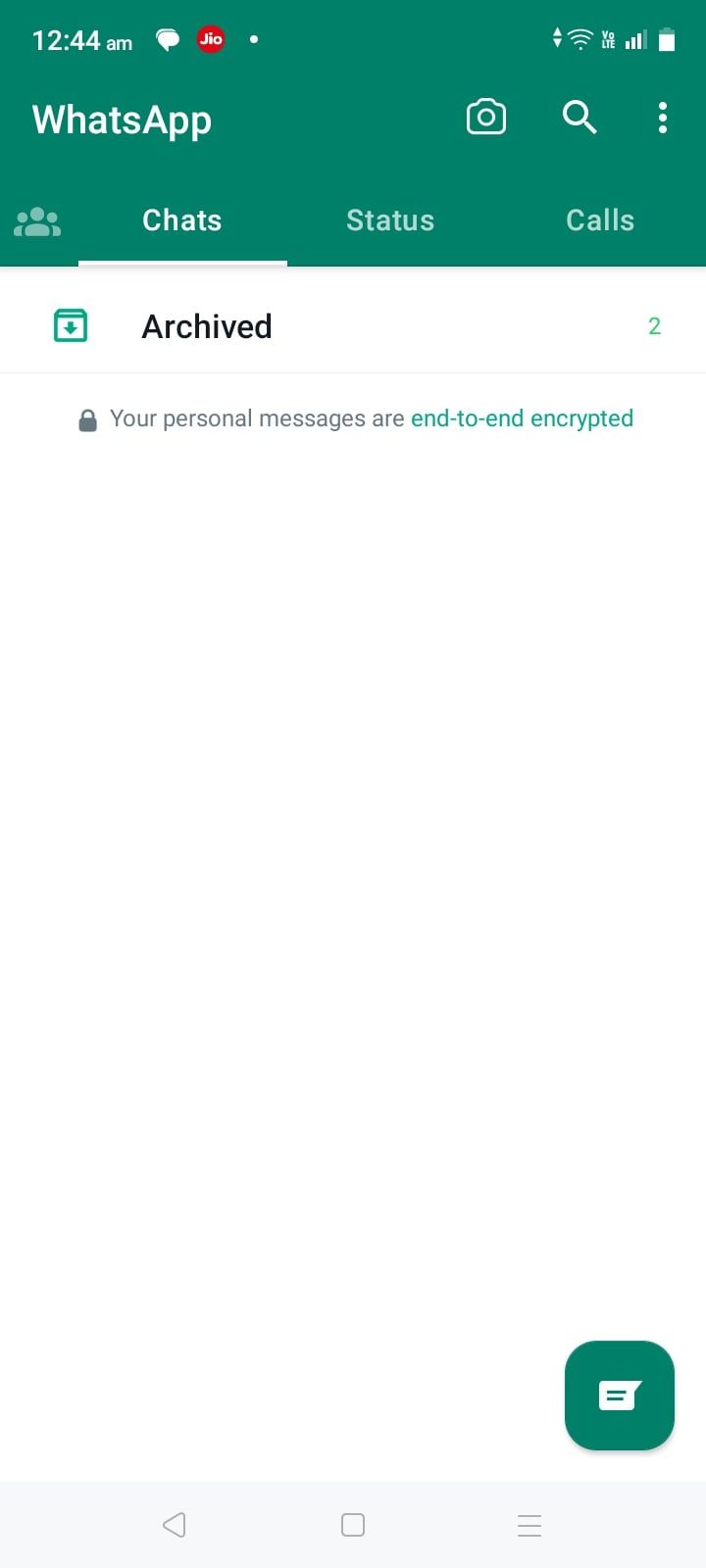706x1568 pixels.
Task: Start a new chat with the floating button
Action: (619, 1395)
